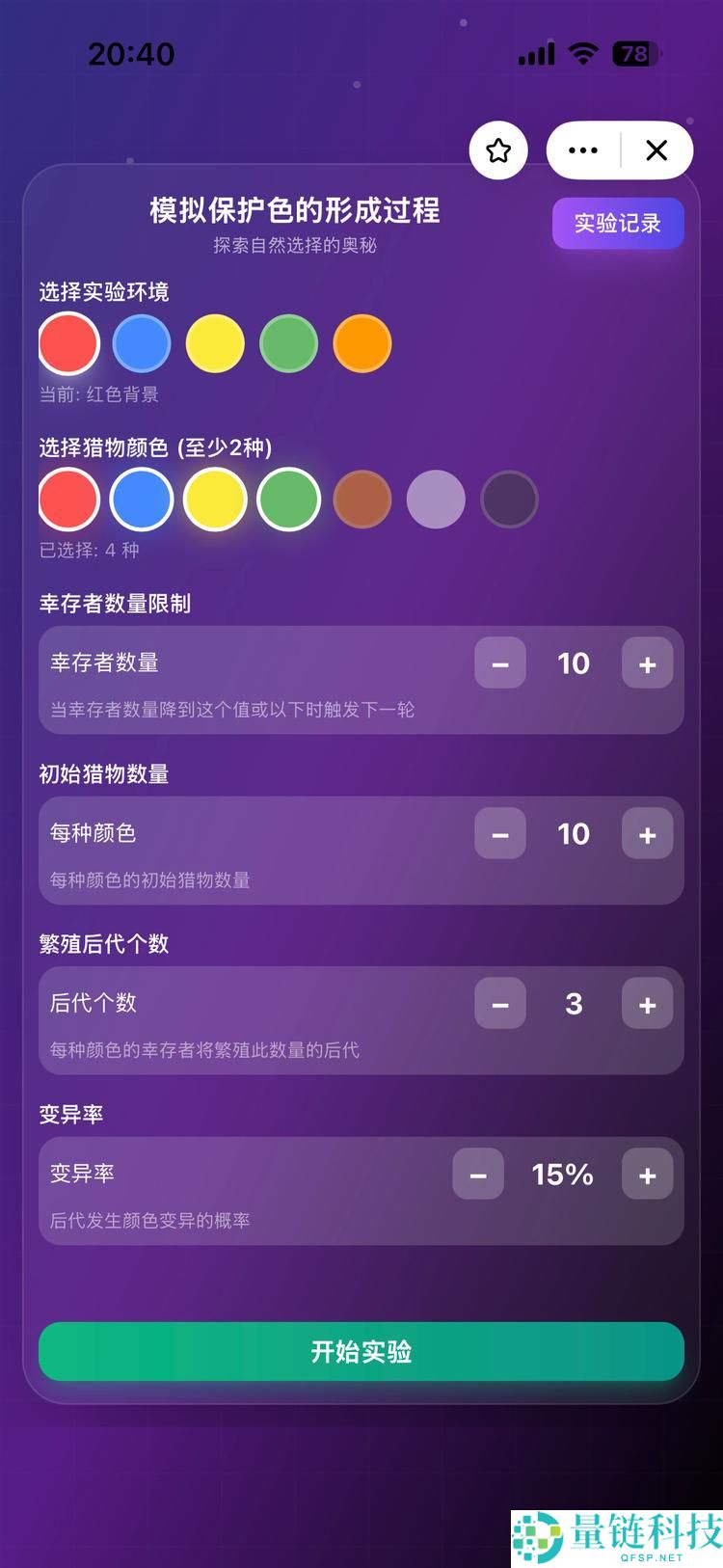Choose the green environment background
723x1568 pixels.
pyautogui.click(x=288, y=343)
